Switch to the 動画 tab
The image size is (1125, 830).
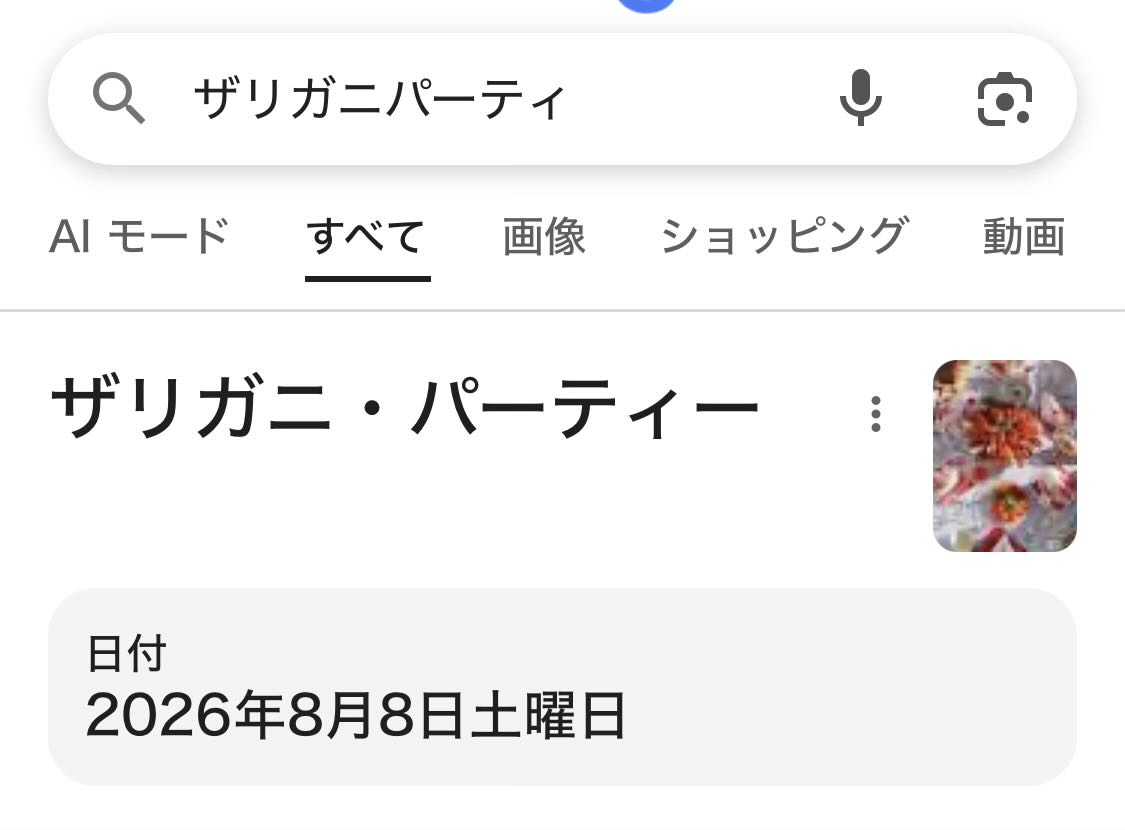coord(1023,237)
